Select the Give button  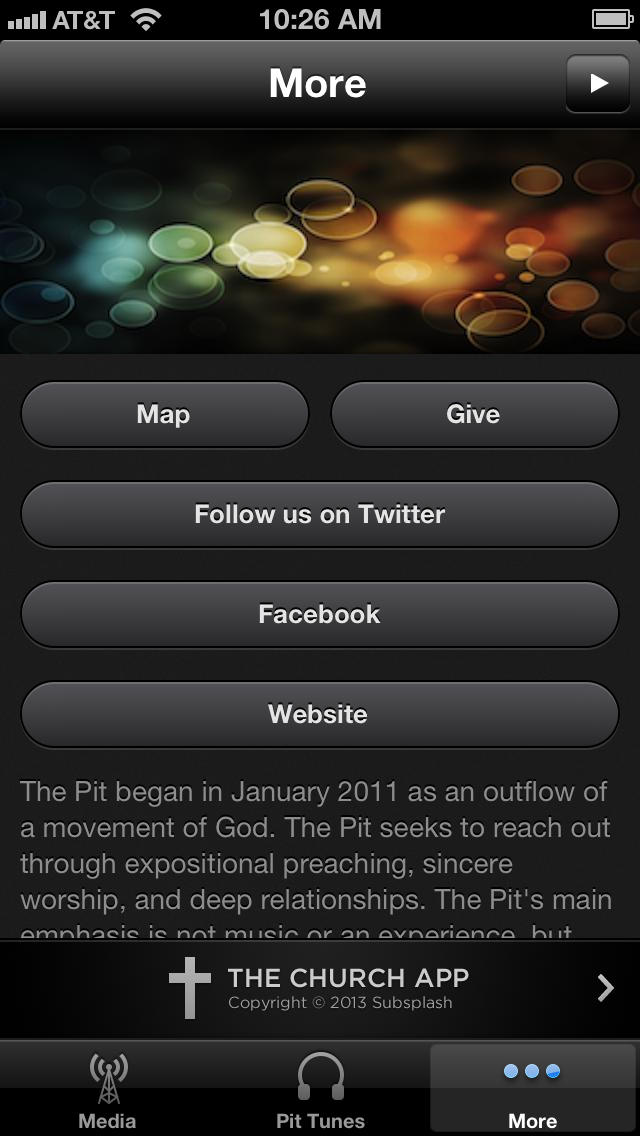tap(474, 414)
